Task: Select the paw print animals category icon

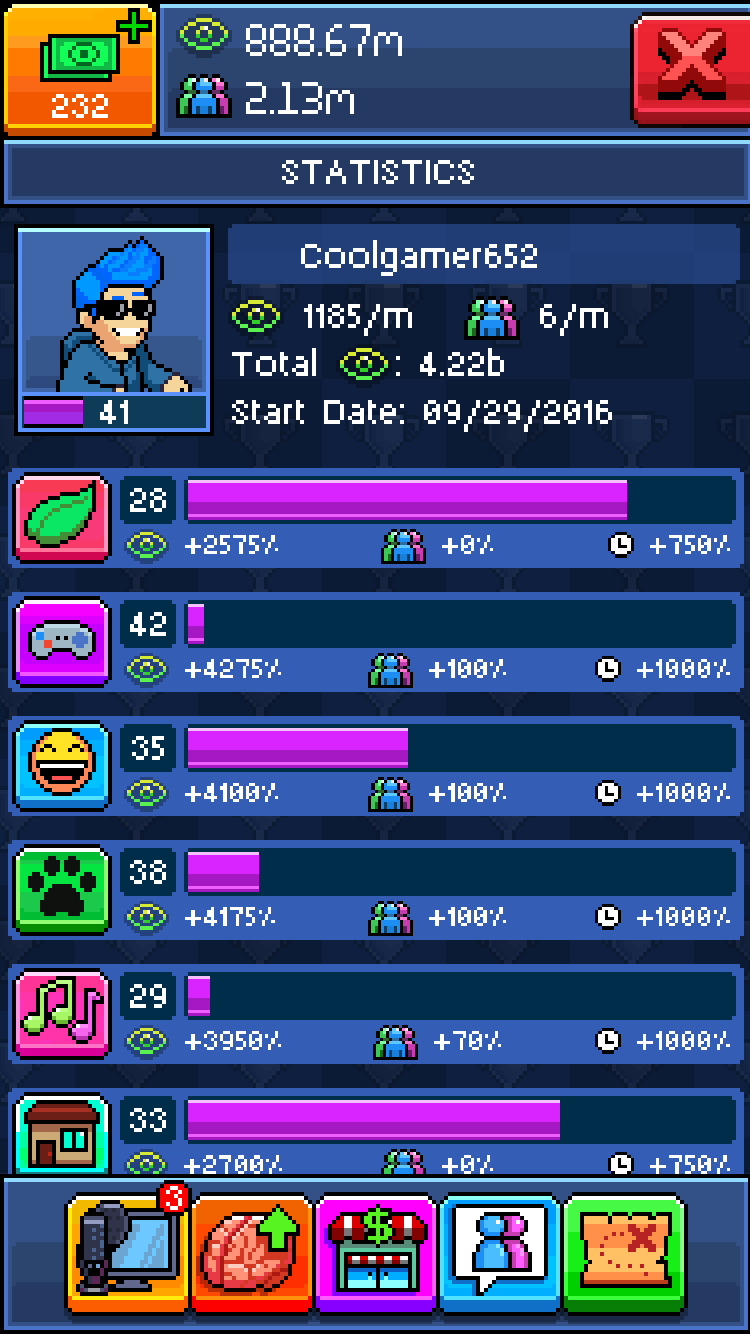Action: point(62,890)
